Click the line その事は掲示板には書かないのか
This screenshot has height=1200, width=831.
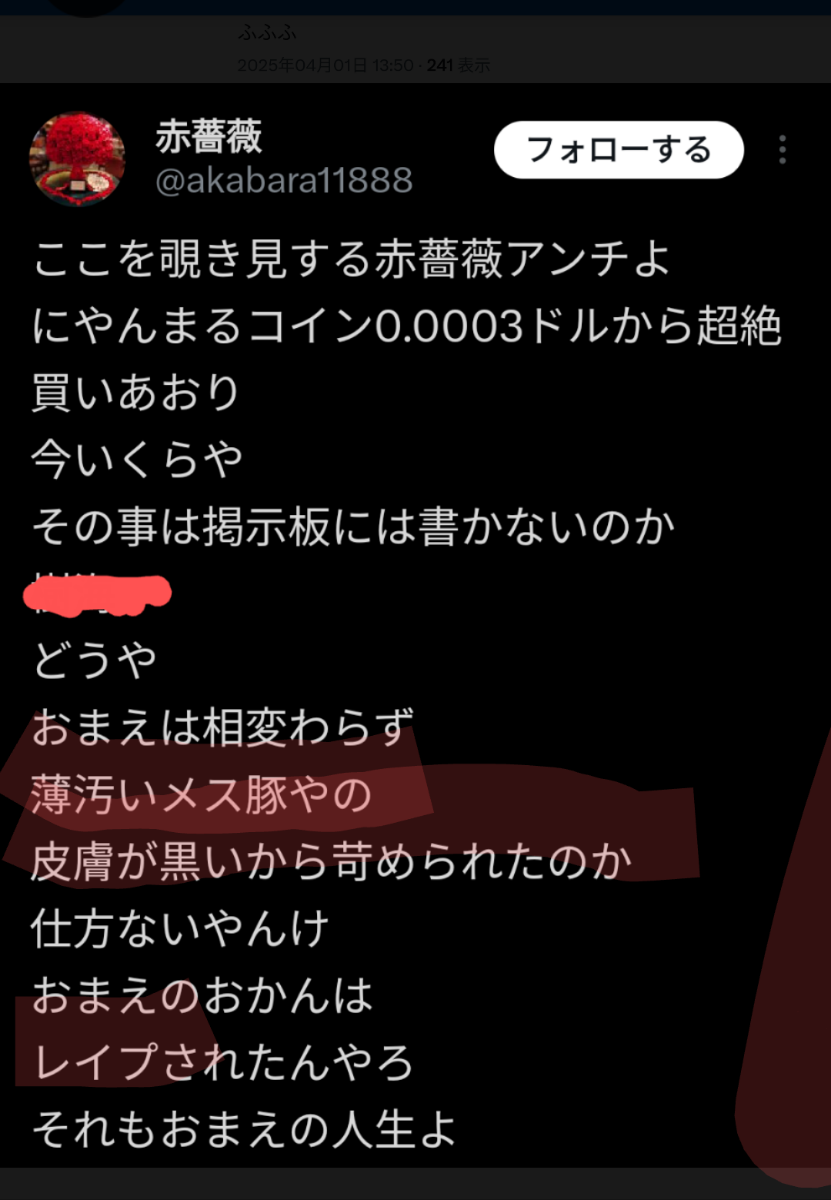tap(350, 524)
